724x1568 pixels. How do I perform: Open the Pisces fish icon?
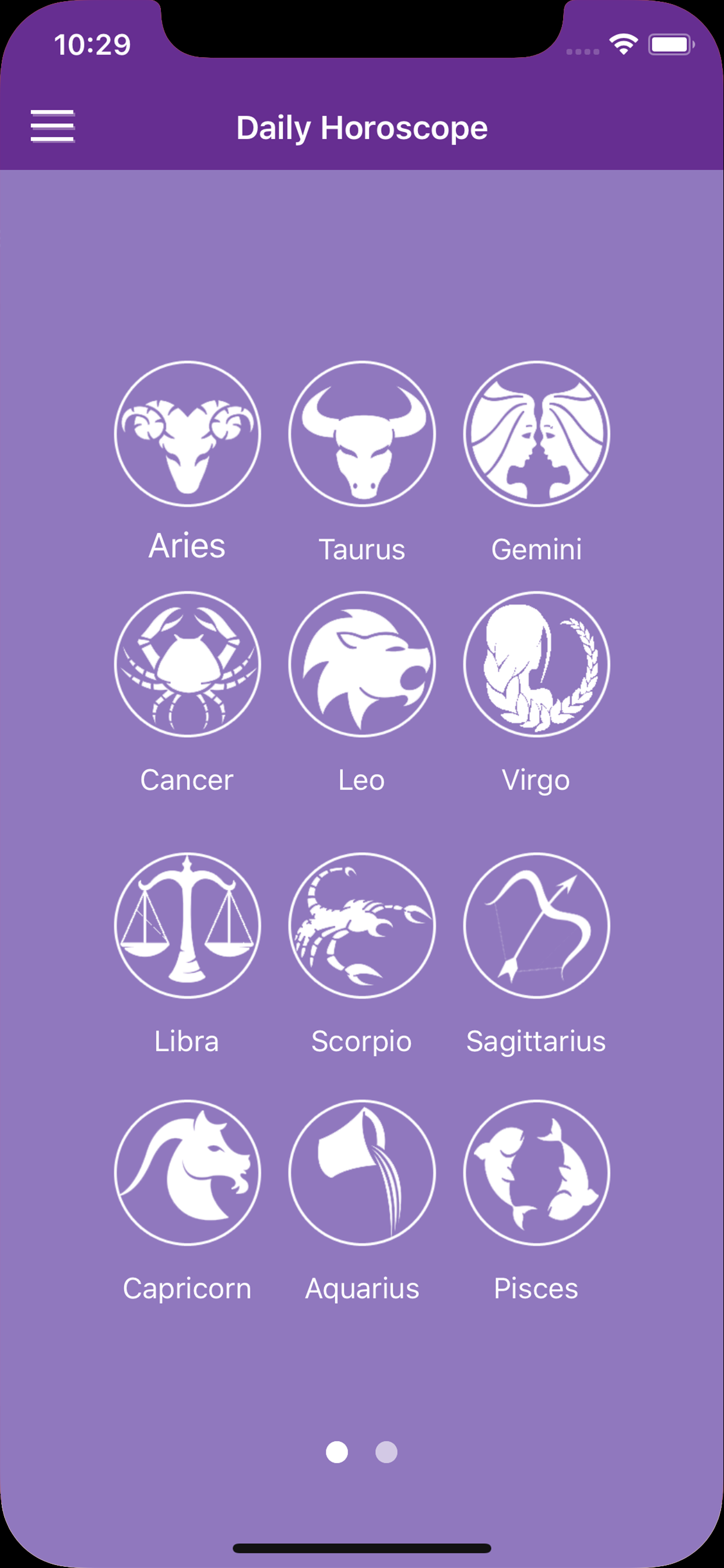537,1175
